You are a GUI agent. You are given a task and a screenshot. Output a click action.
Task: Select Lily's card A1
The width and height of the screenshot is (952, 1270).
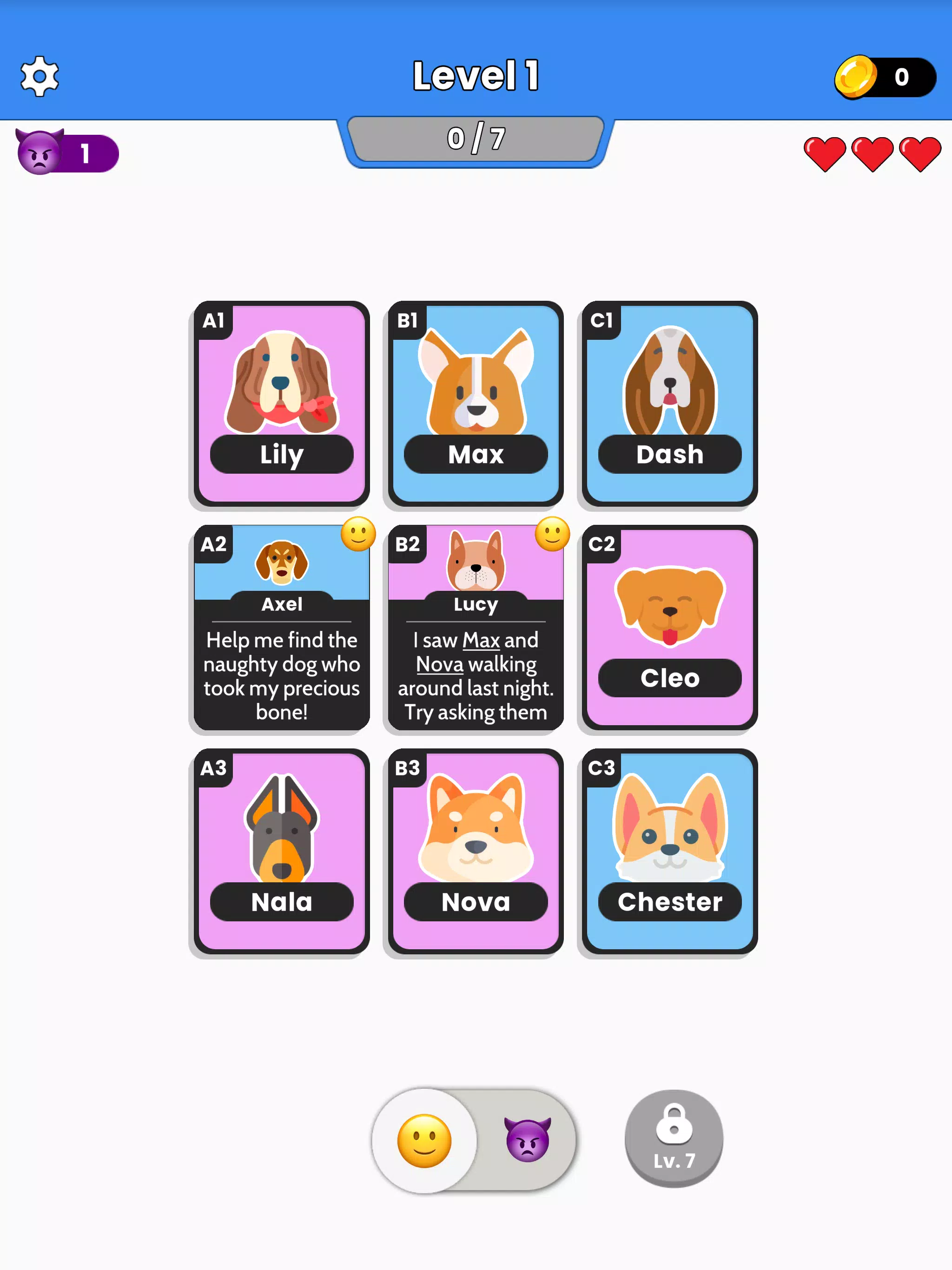[x=281, y=403]
